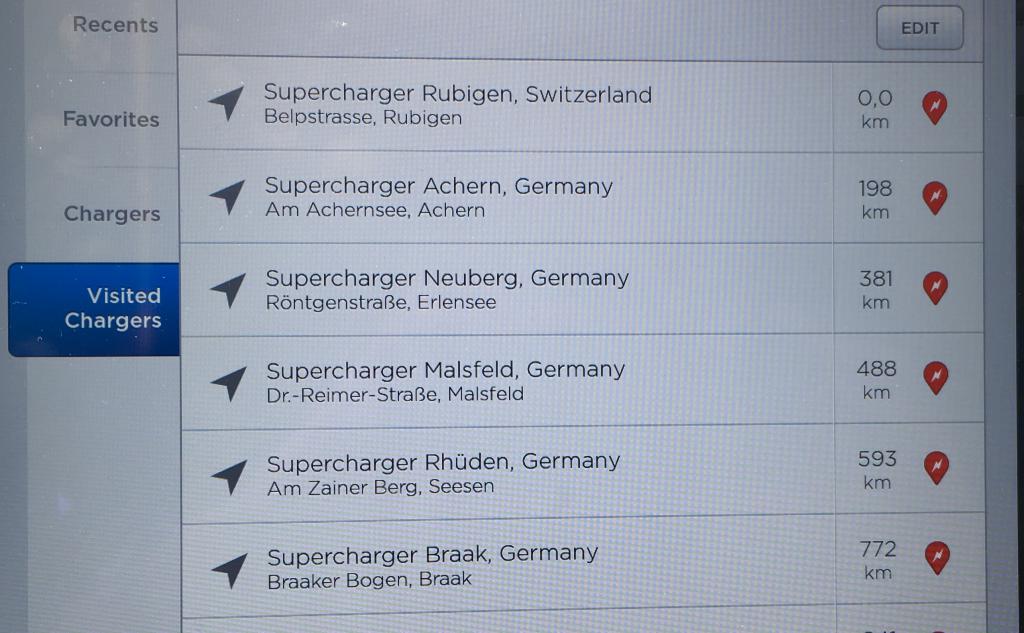Select the Visited Chargers tab
The height and width of the screenshot is (633, 1024).
point(97,308)
